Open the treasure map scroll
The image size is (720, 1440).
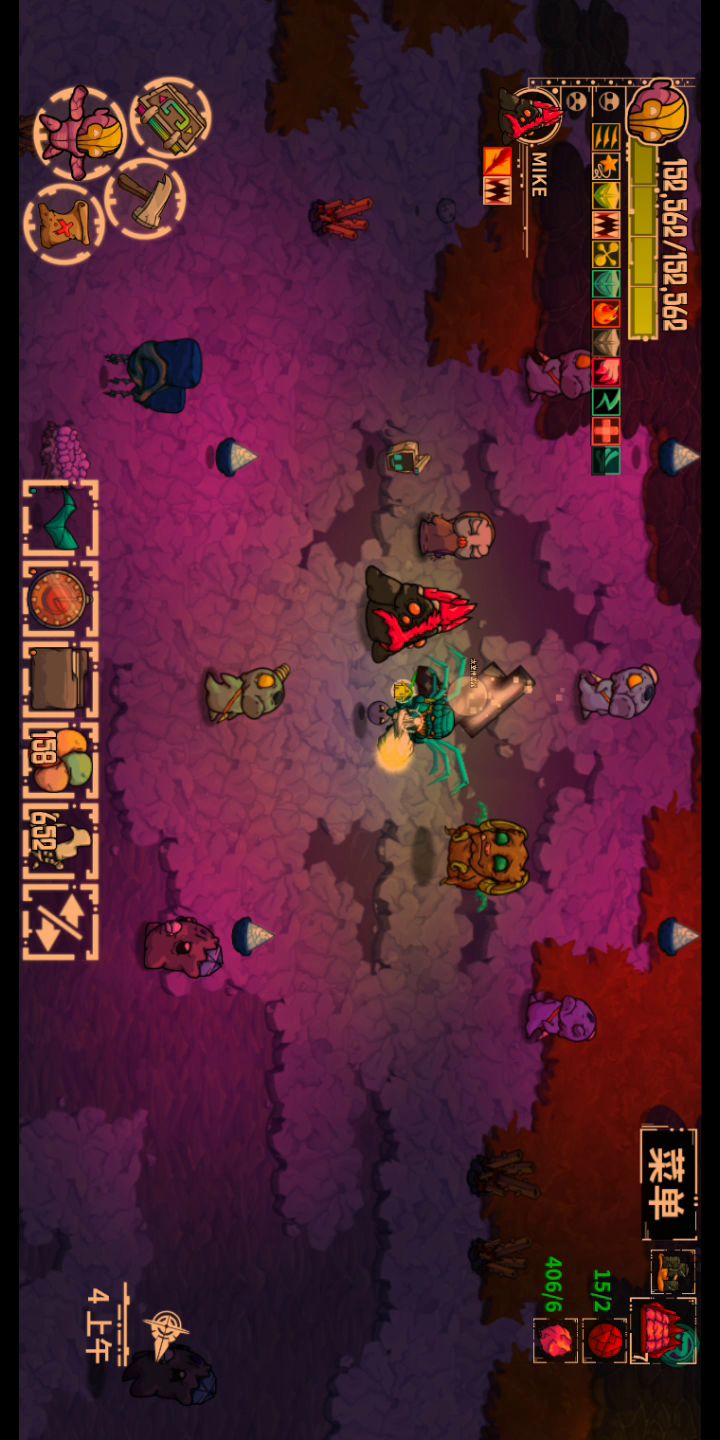click(64, 222)
